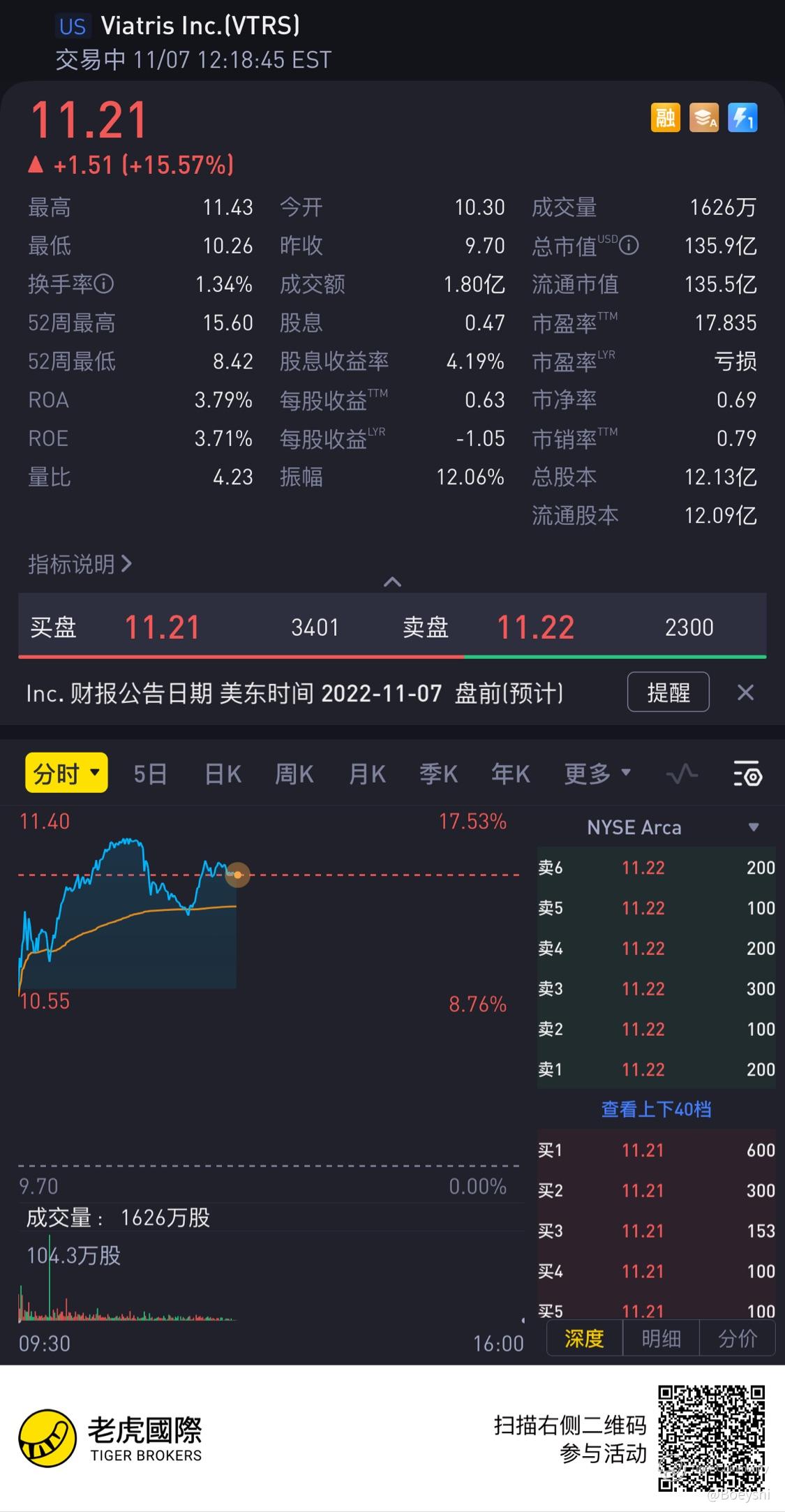The width and height of the screenshot is (785, 1512).
Task: Show the 月K chart
Action: coord(367,773)
